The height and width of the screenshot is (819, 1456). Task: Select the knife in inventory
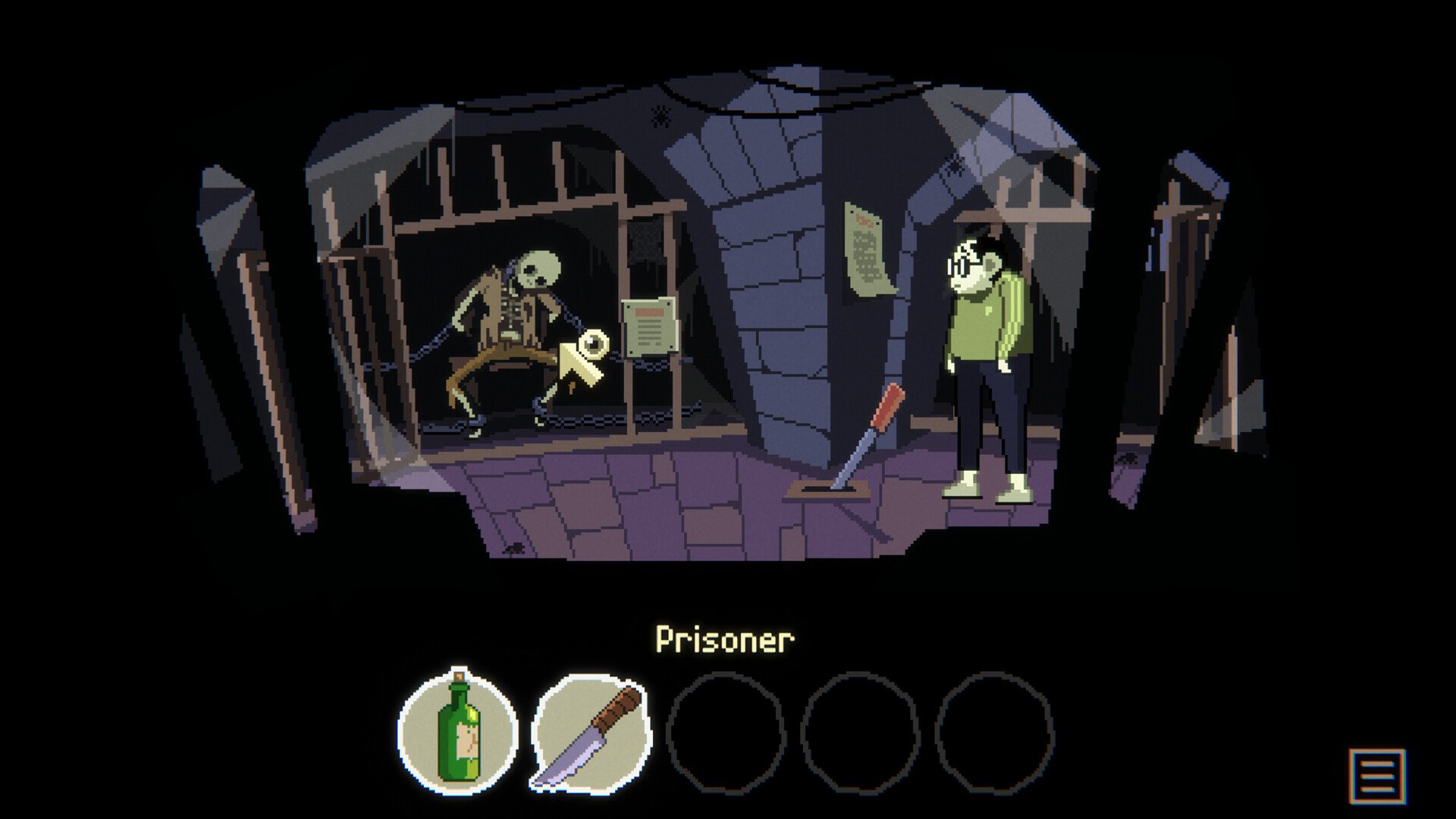coord(591,733)
